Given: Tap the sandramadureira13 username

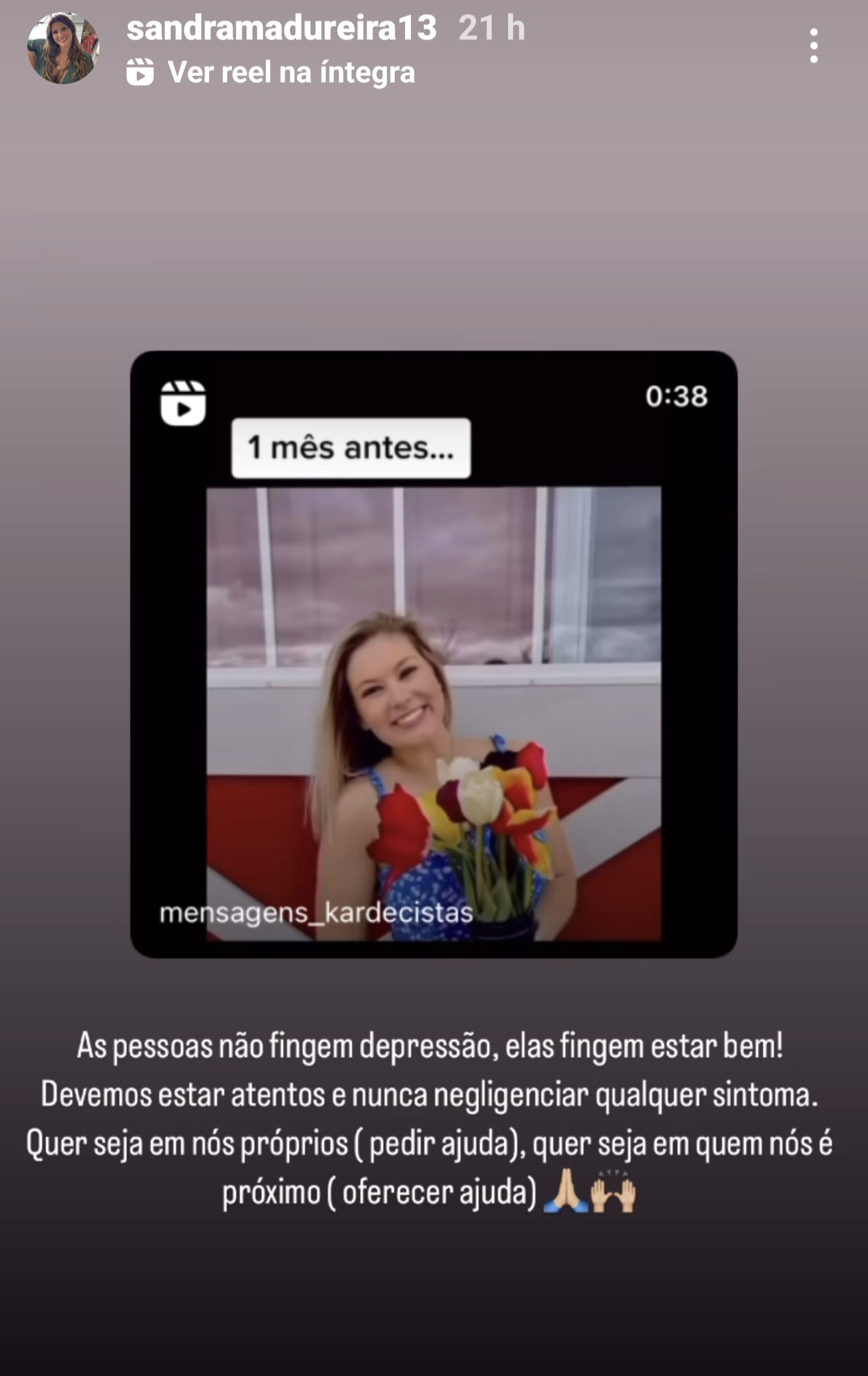Looking at the screenshot, I should [281, 28].
